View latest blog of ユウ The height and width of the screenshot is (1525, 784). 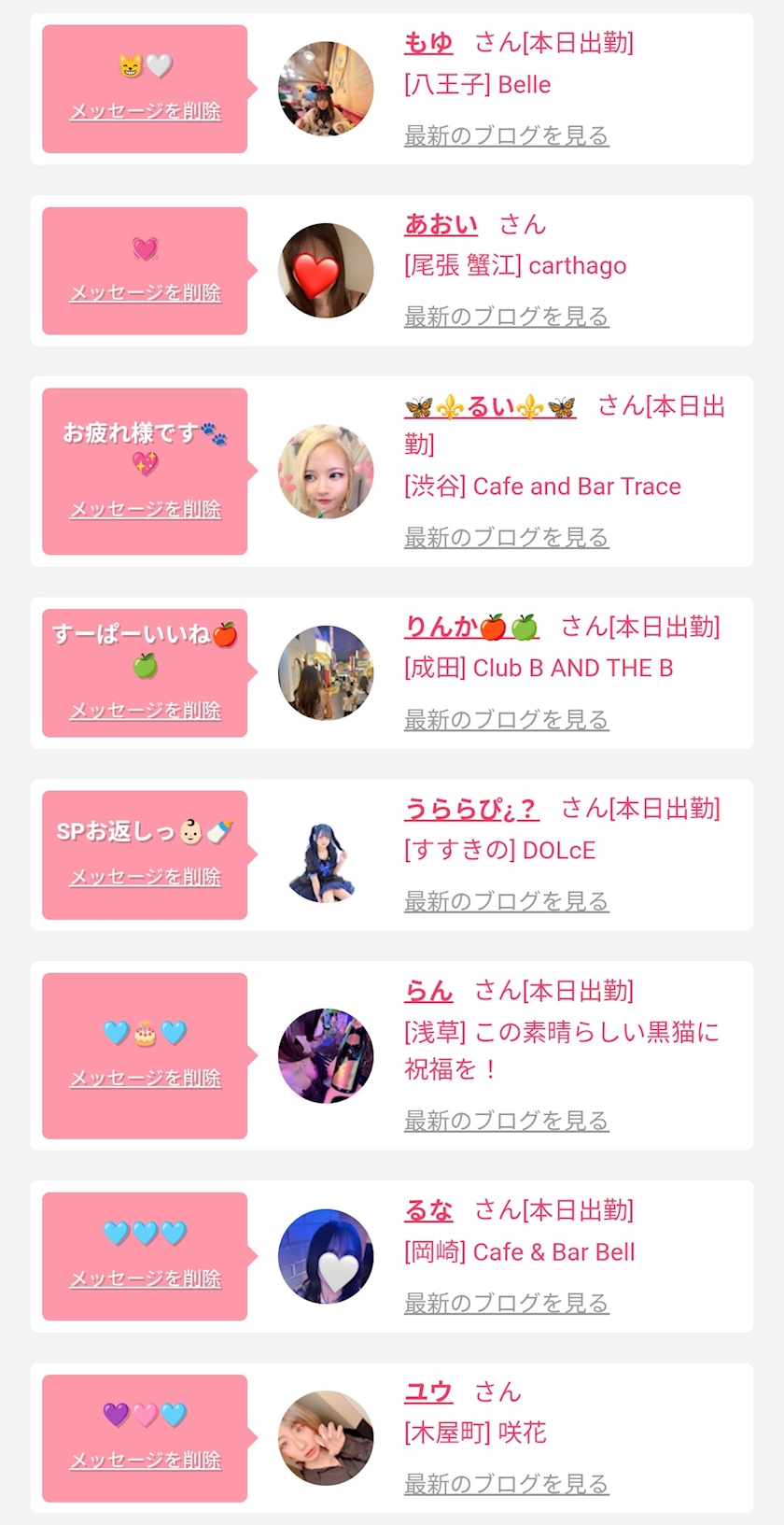[x=506, y=1484]
